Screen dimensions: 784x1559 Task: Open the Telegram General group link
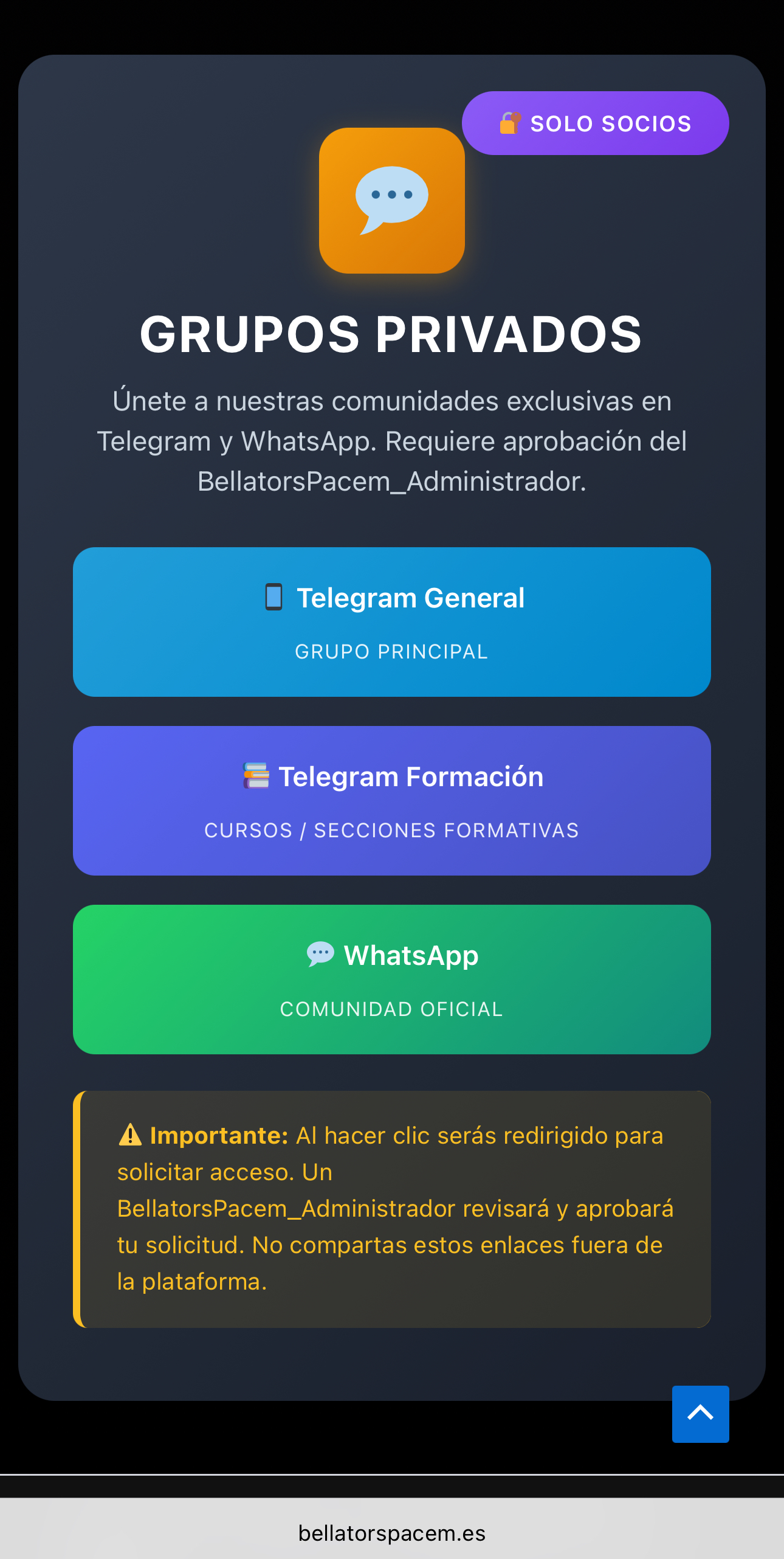392,622
